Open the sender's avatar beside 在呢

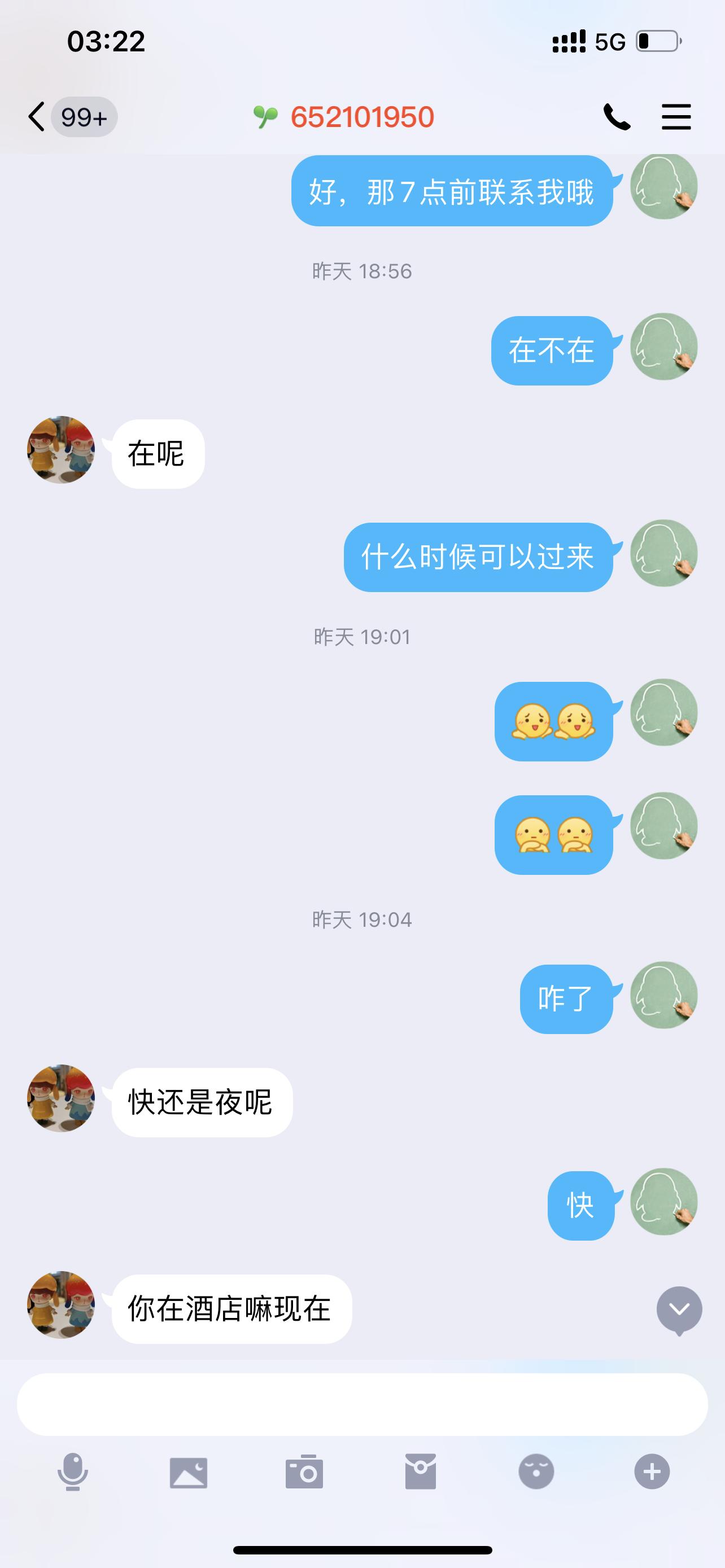[x=61, y=450]
